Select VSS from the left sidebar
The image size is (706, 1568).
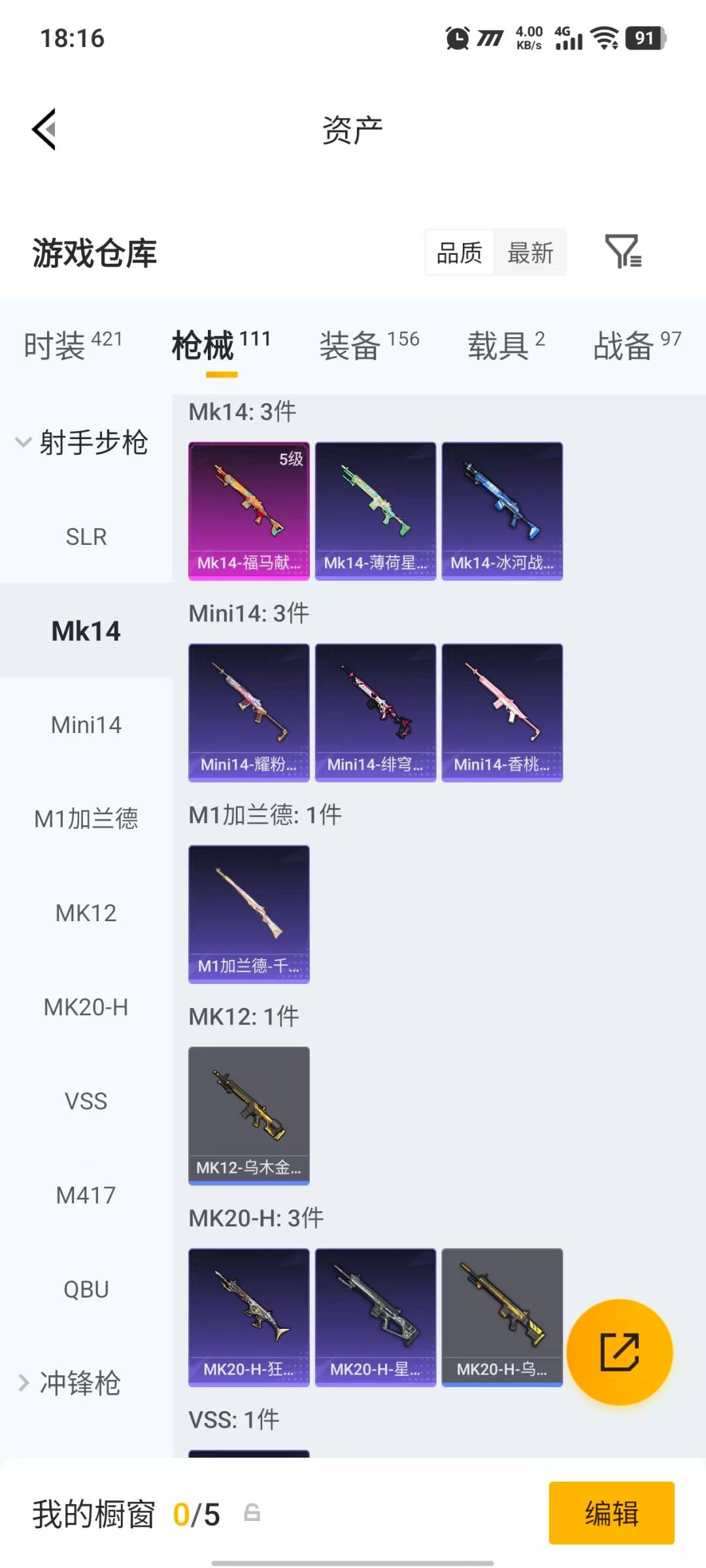pyautogui.click(x=87, y=1100)
